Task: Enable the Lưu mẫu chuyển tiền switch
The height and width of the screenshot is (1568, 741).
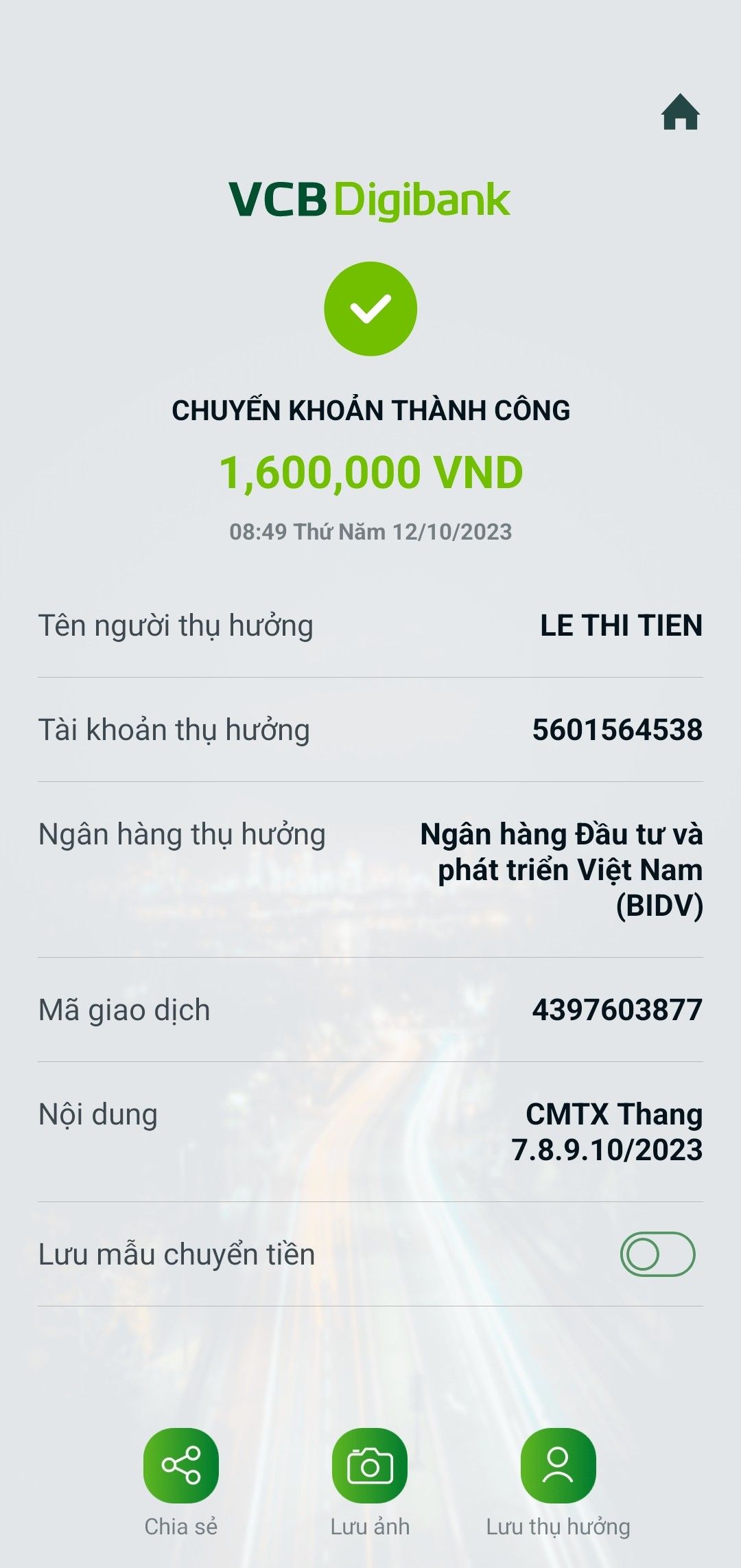Action: tap(657, 1254)
